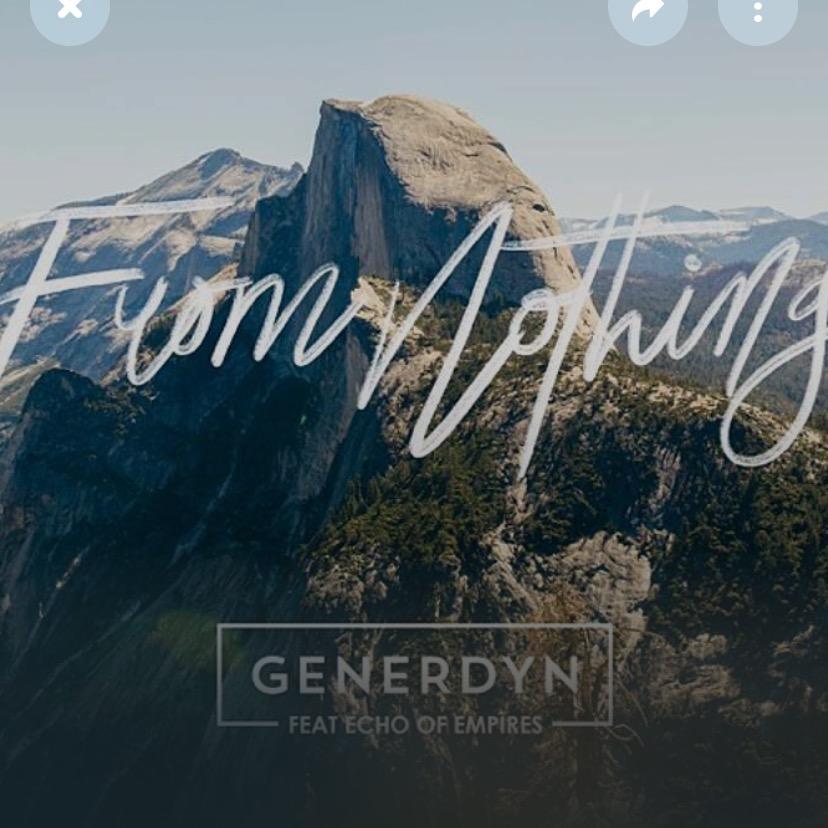The width and height of the screenshot is (828, 828).
Task: Close the image viewer
Action: click(69, 10)
